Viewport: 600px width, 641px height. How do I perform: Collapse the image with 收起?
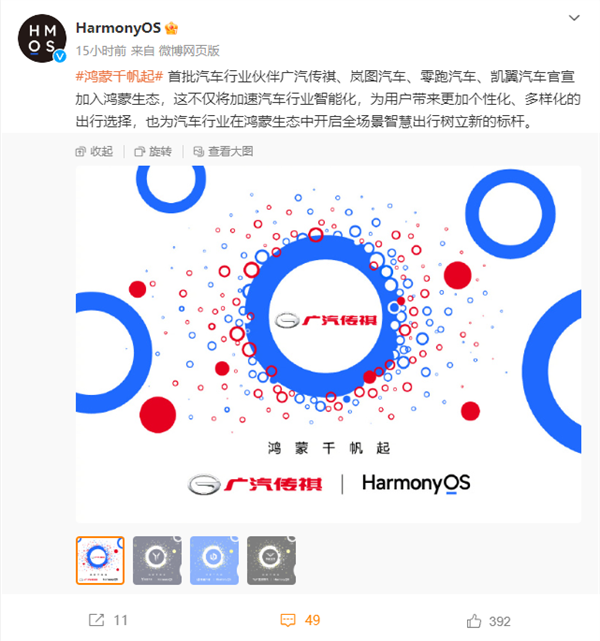(95, 151)
